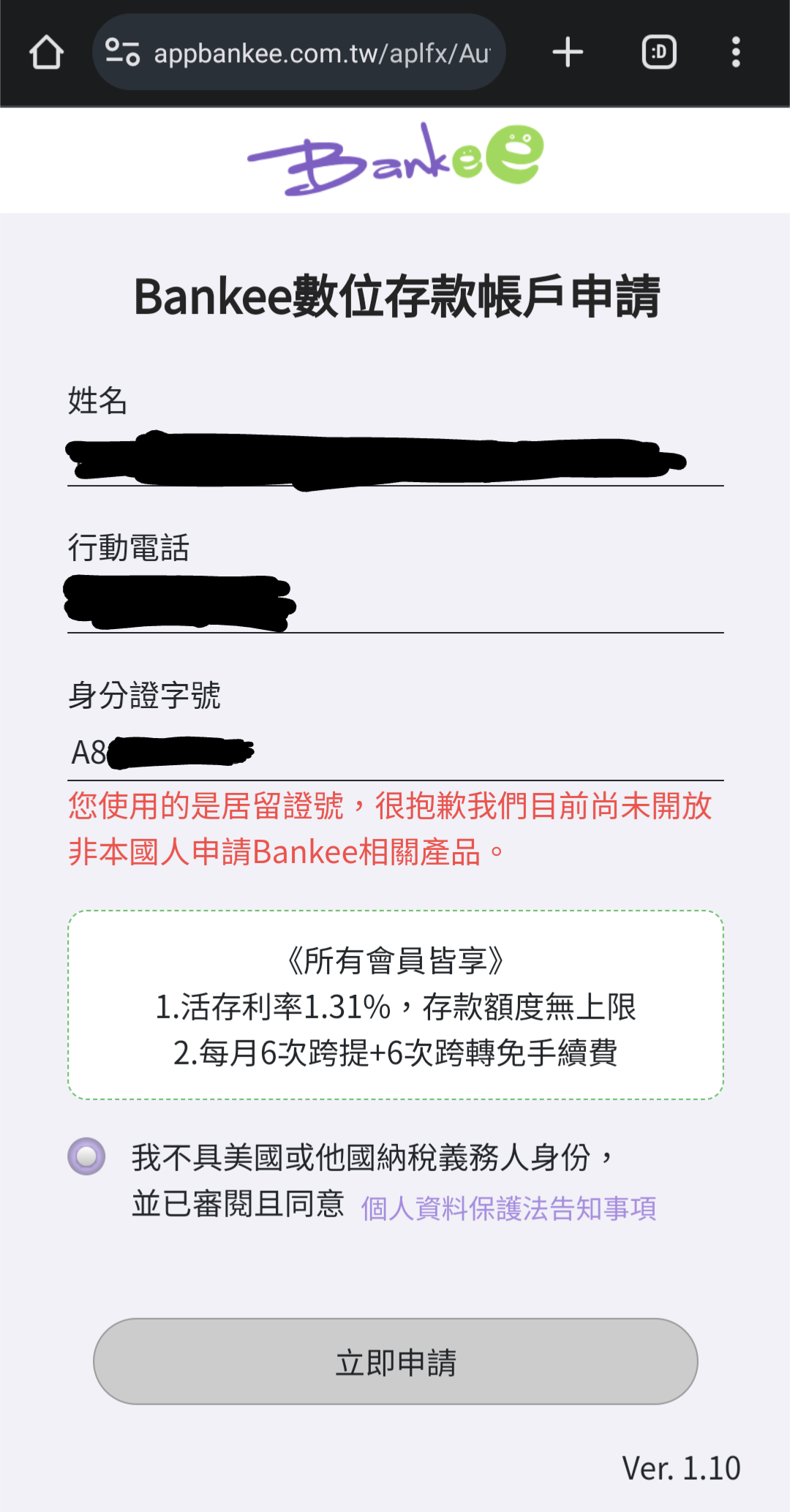790x1512 pixels.
Task: Go to the browser home page
Action: 46,53
